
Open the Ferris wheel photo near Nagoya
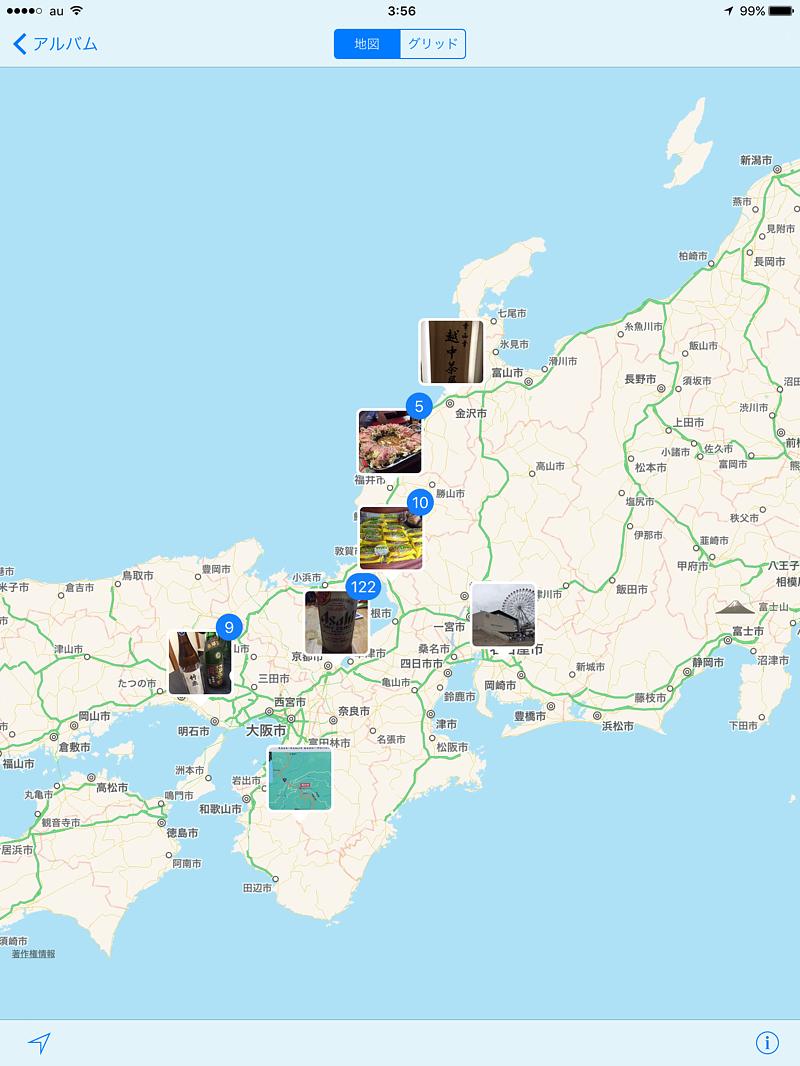click(x=503, y=615)
